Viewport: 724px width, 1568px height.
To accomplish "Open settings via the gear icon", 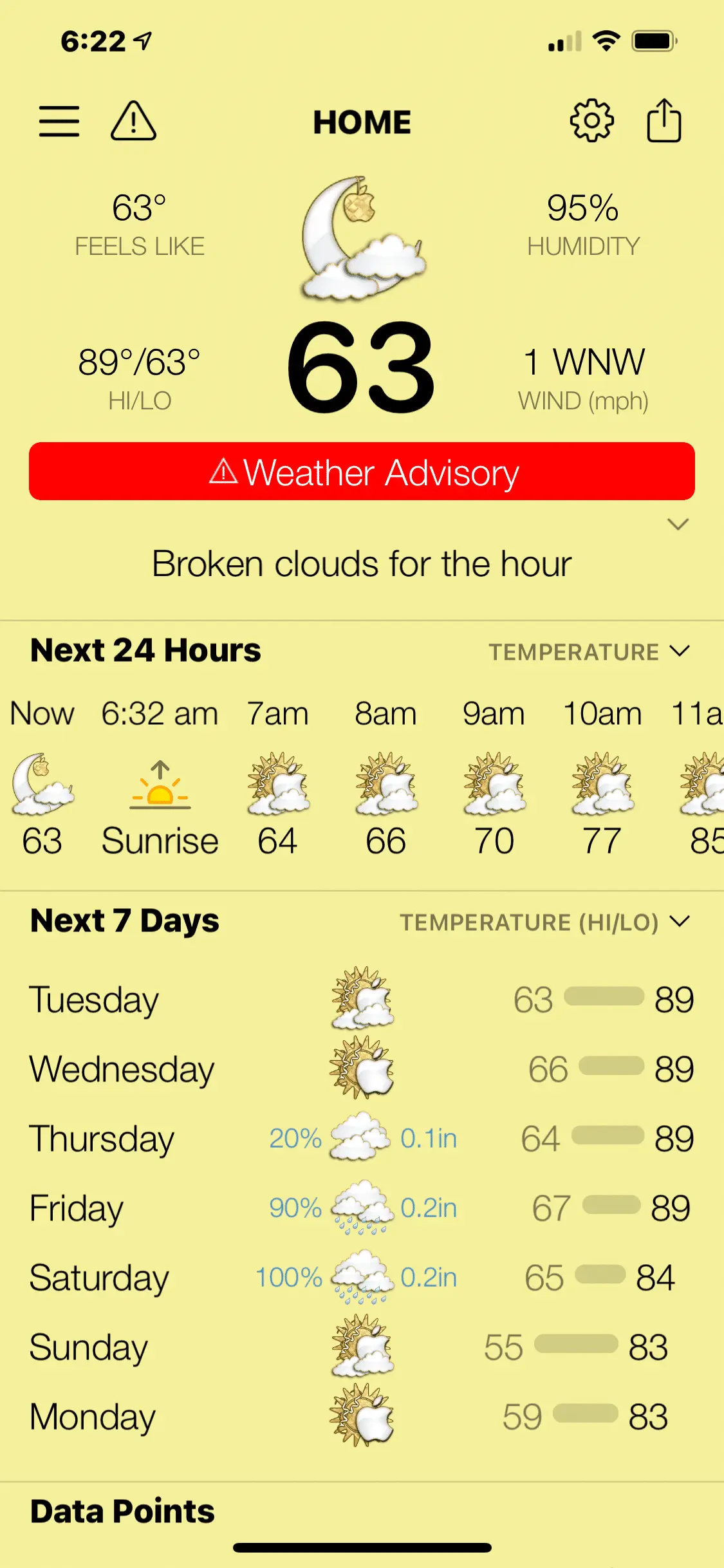I will [591, 120].
